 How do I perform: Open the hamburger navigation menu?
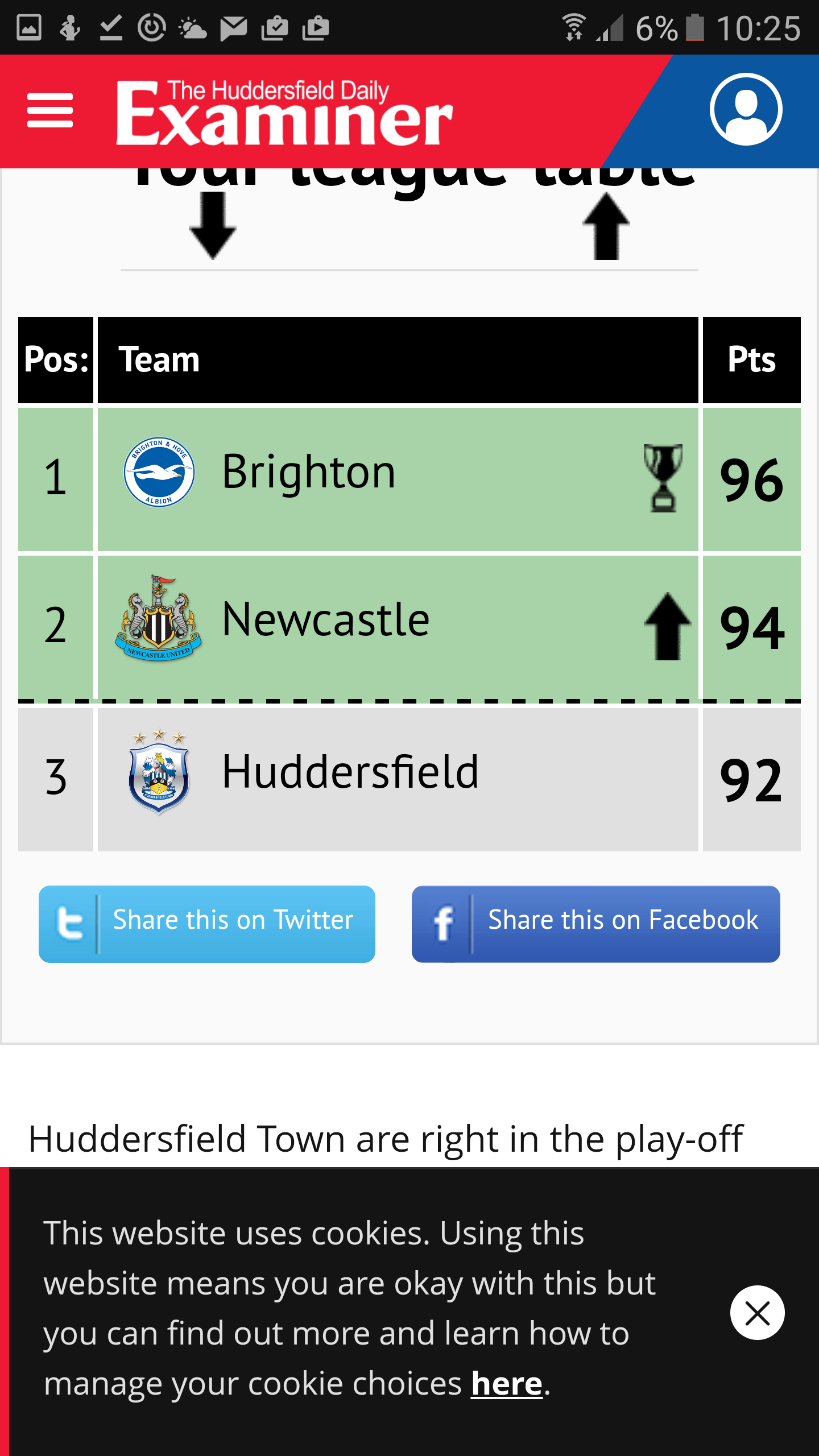click(x=50, y=110)
